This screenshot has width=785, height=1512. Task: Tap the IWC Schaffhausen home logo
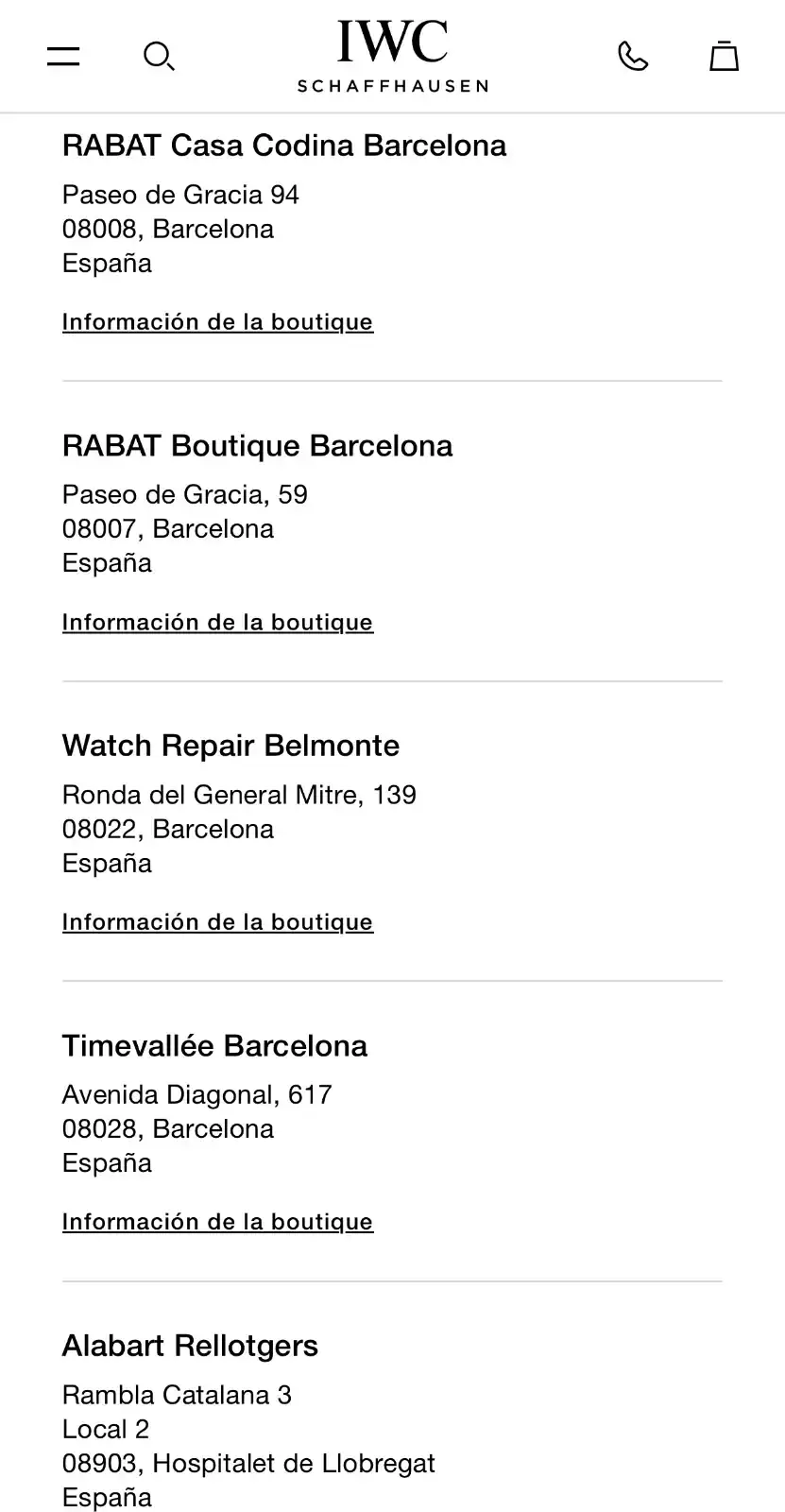click(x=392, y=57)
